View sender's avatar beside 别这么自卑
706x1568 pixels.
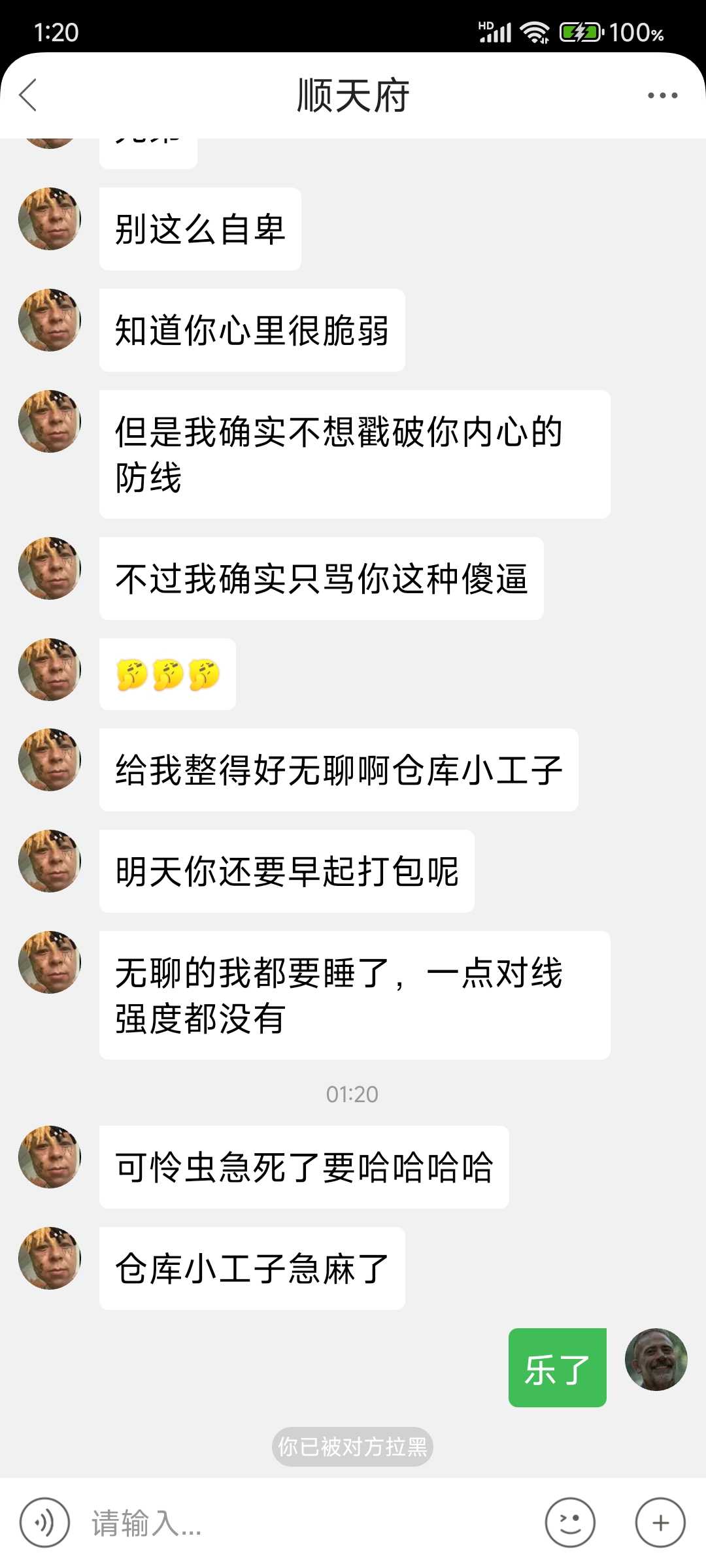click(x=50, y=220)
